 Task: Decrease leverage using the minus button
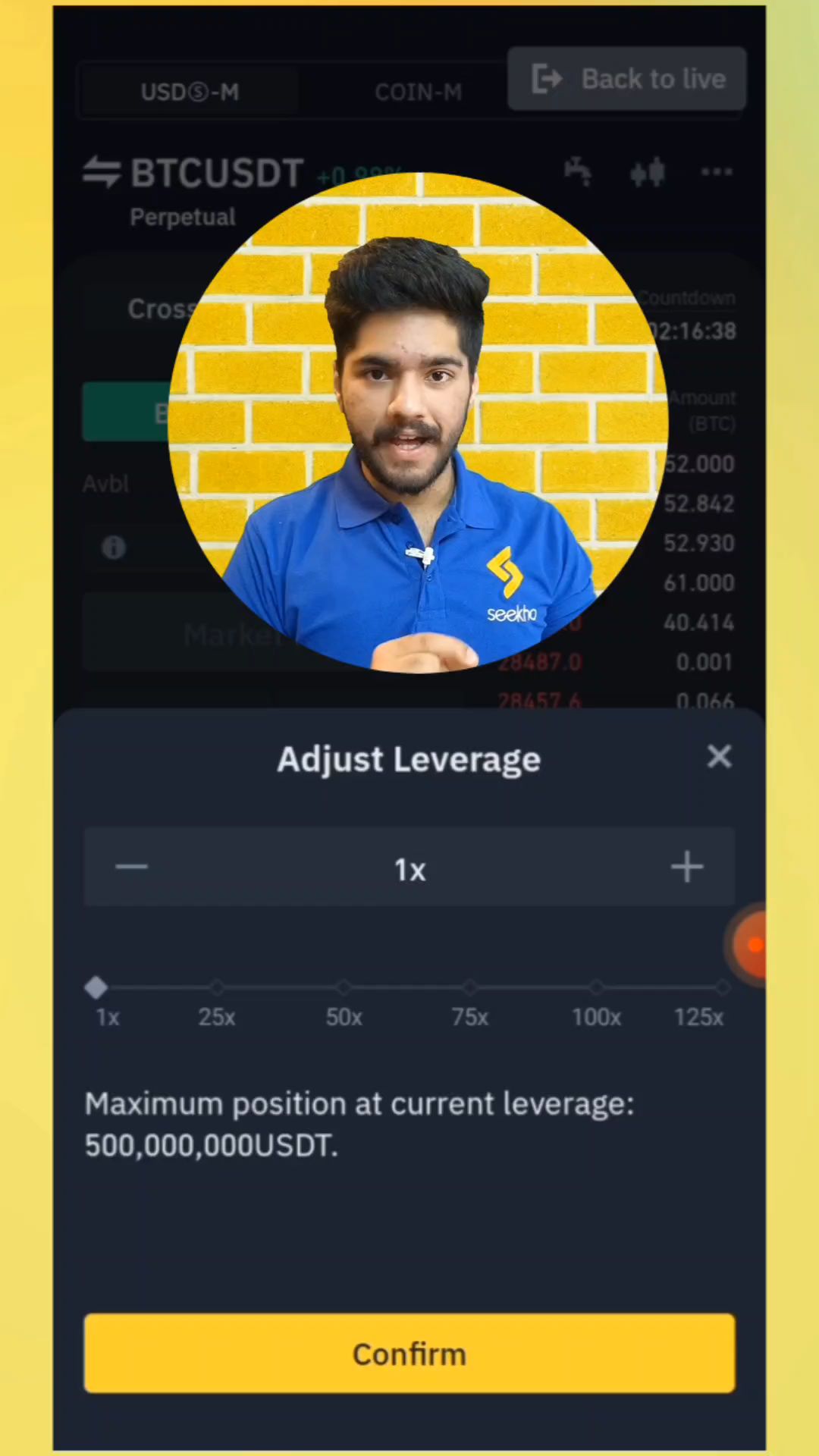click(x=131, y=868)
